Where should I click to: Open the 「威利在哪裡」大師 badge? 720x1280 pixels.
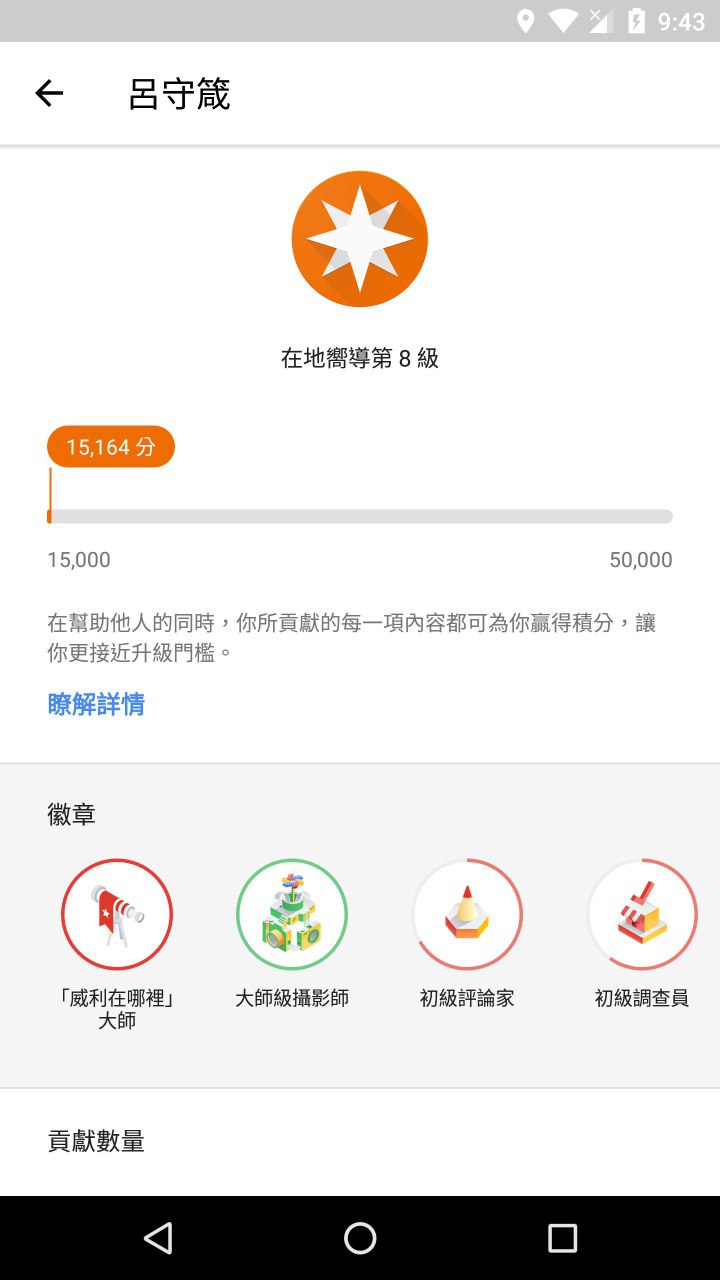(117, 914)
